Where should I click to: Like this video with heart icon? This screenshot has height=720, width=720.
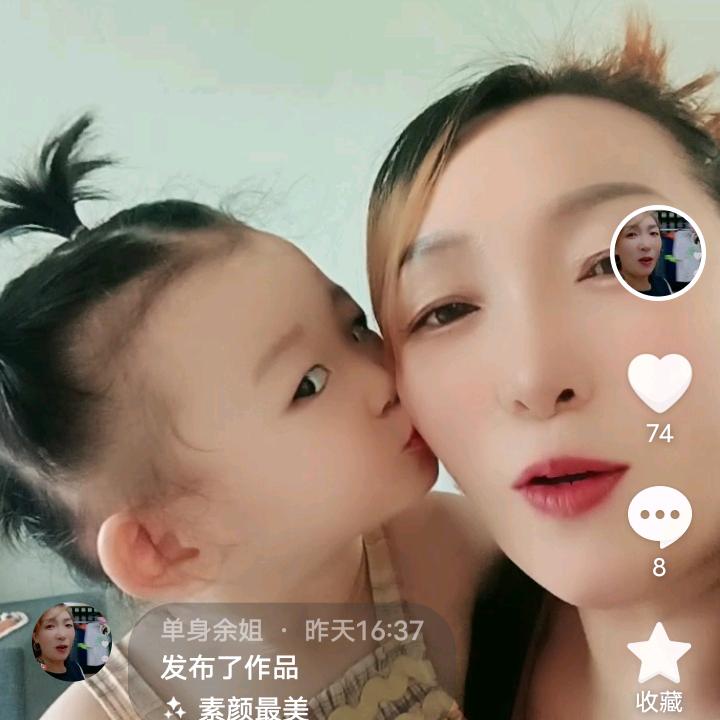[x=659, y=383]
